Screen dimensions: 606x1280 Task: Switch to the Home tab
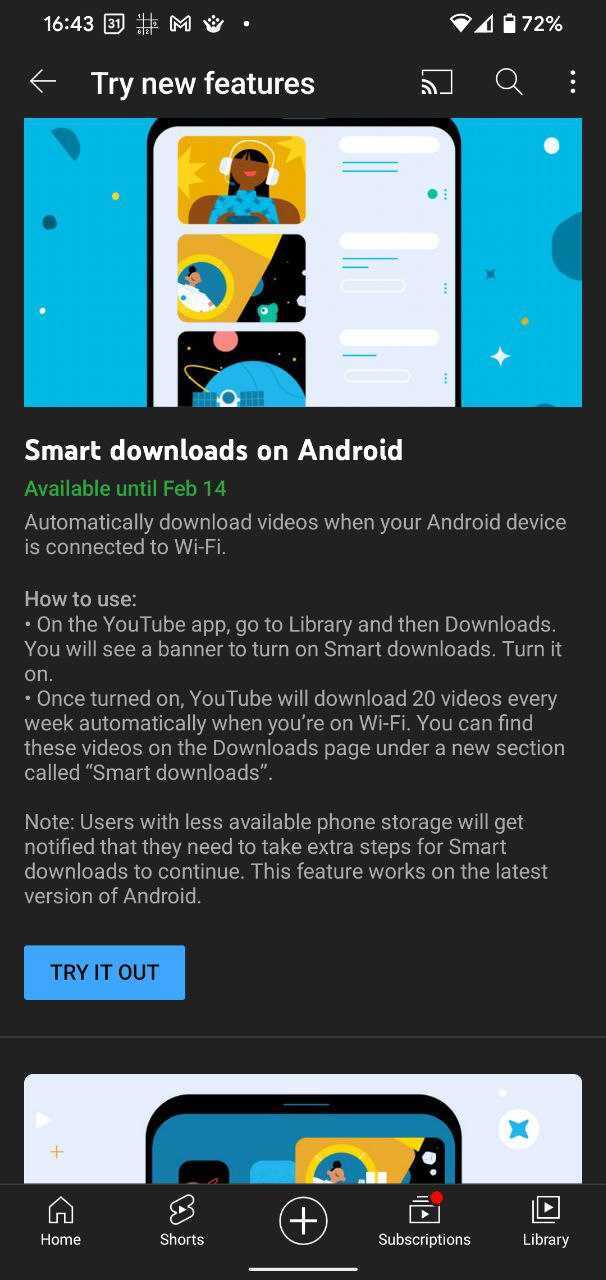click(x=60, y=1222)
